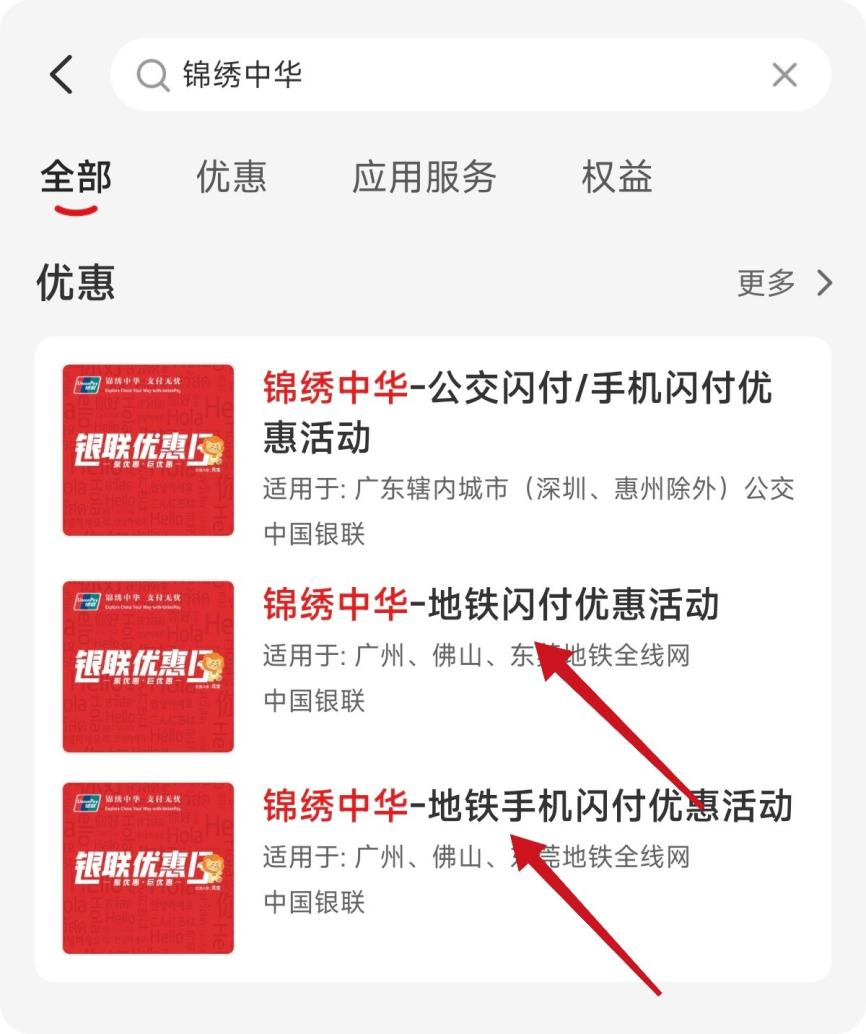Switch to the 全部 tab
Image resolution: width=866 pixels, height=1034 pixels.
click(x=76, y=177)
